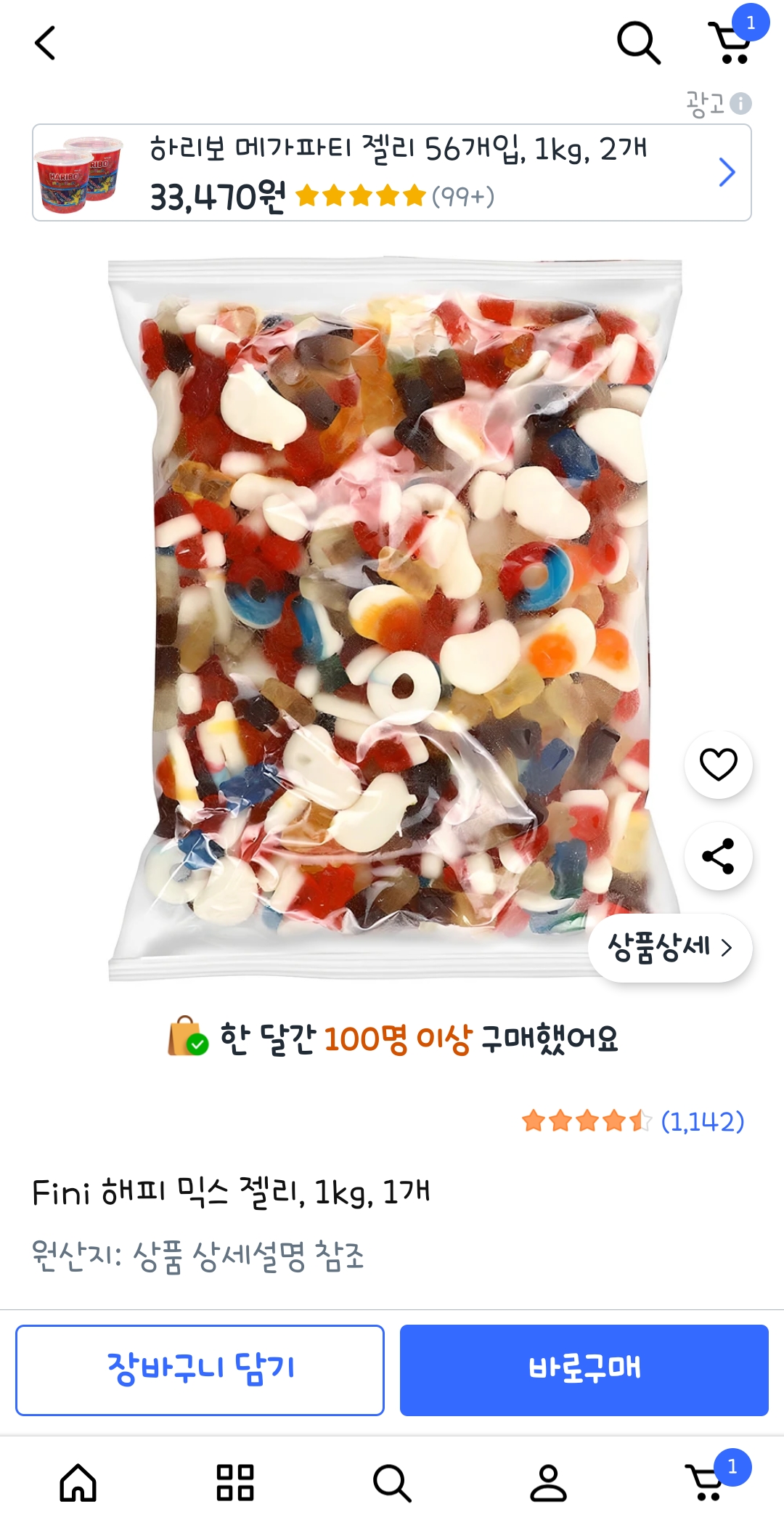Open 상품상세 product details

pos(669,948)
